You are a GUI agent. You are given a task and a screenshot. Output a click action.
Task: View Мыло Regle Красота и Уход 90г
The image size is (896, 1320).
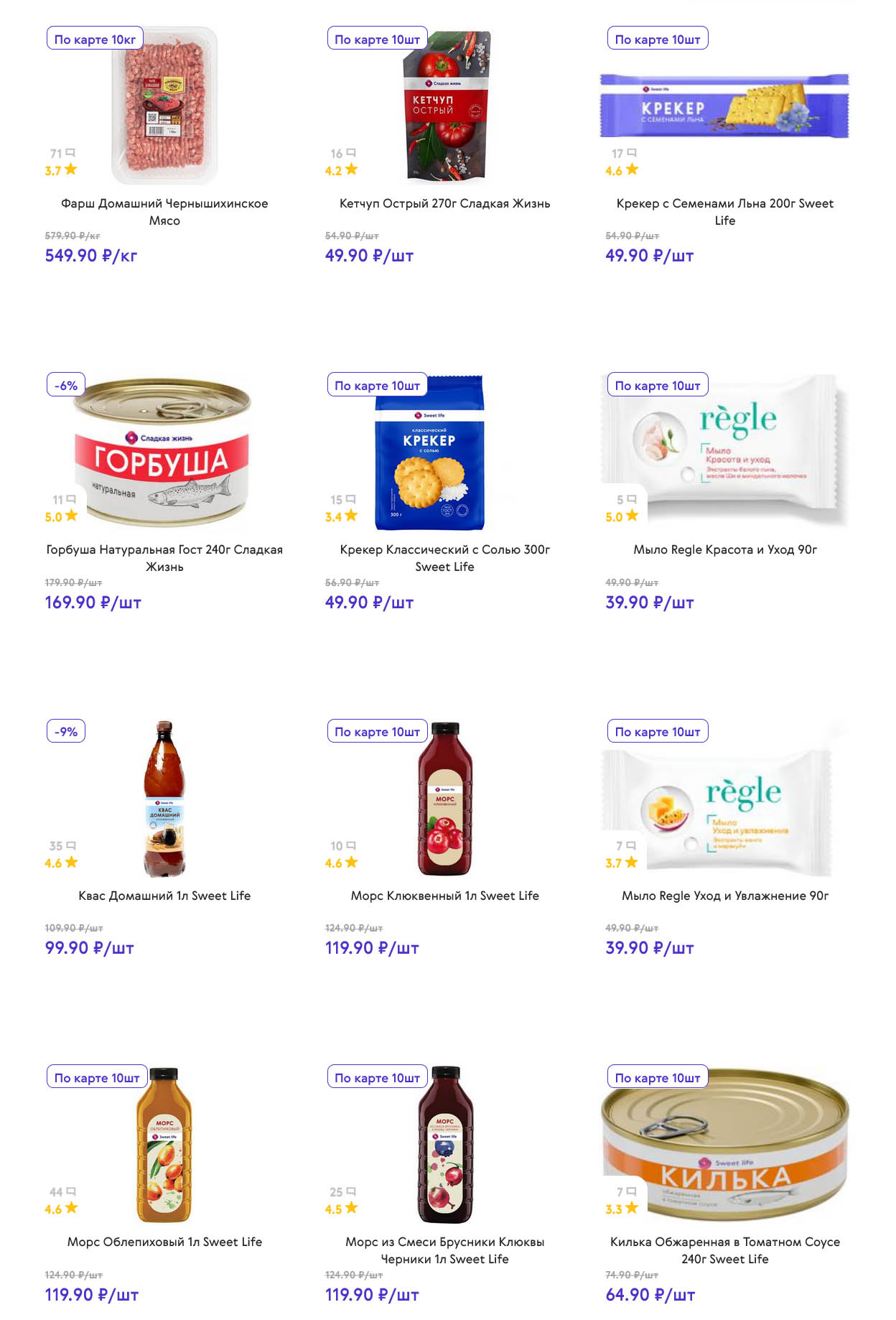click(724, 549)
